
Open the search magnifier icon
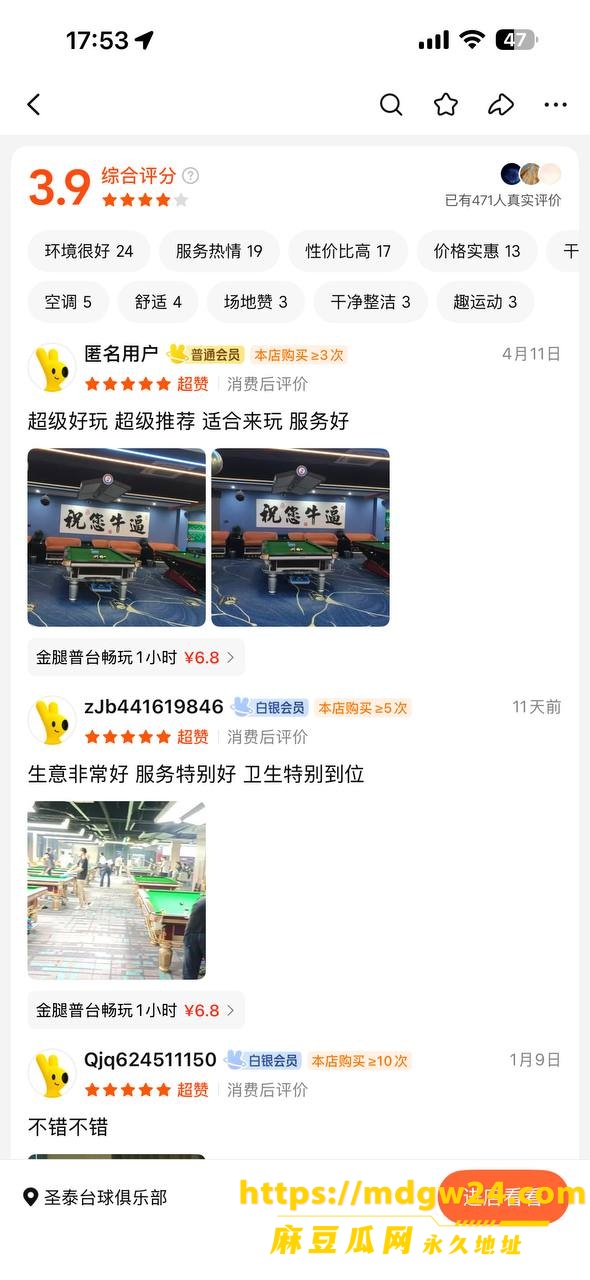tap(391, 104)
